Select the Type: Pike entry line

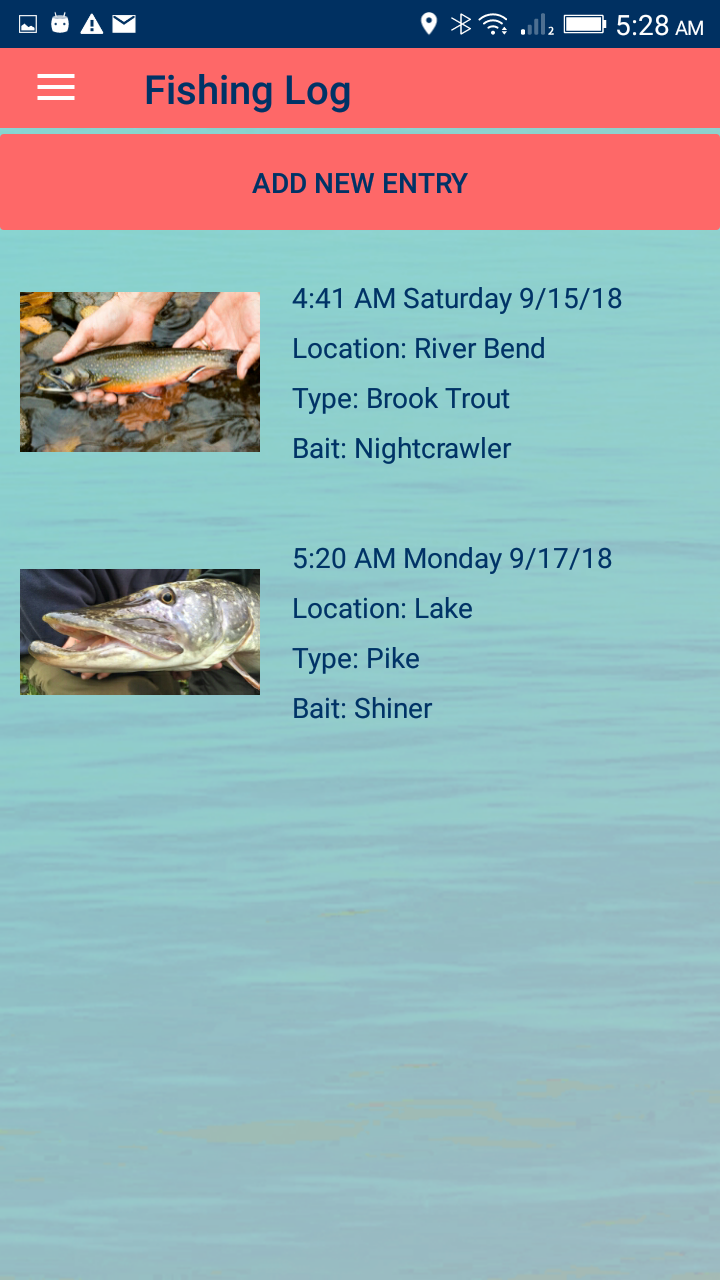(356, 658)
